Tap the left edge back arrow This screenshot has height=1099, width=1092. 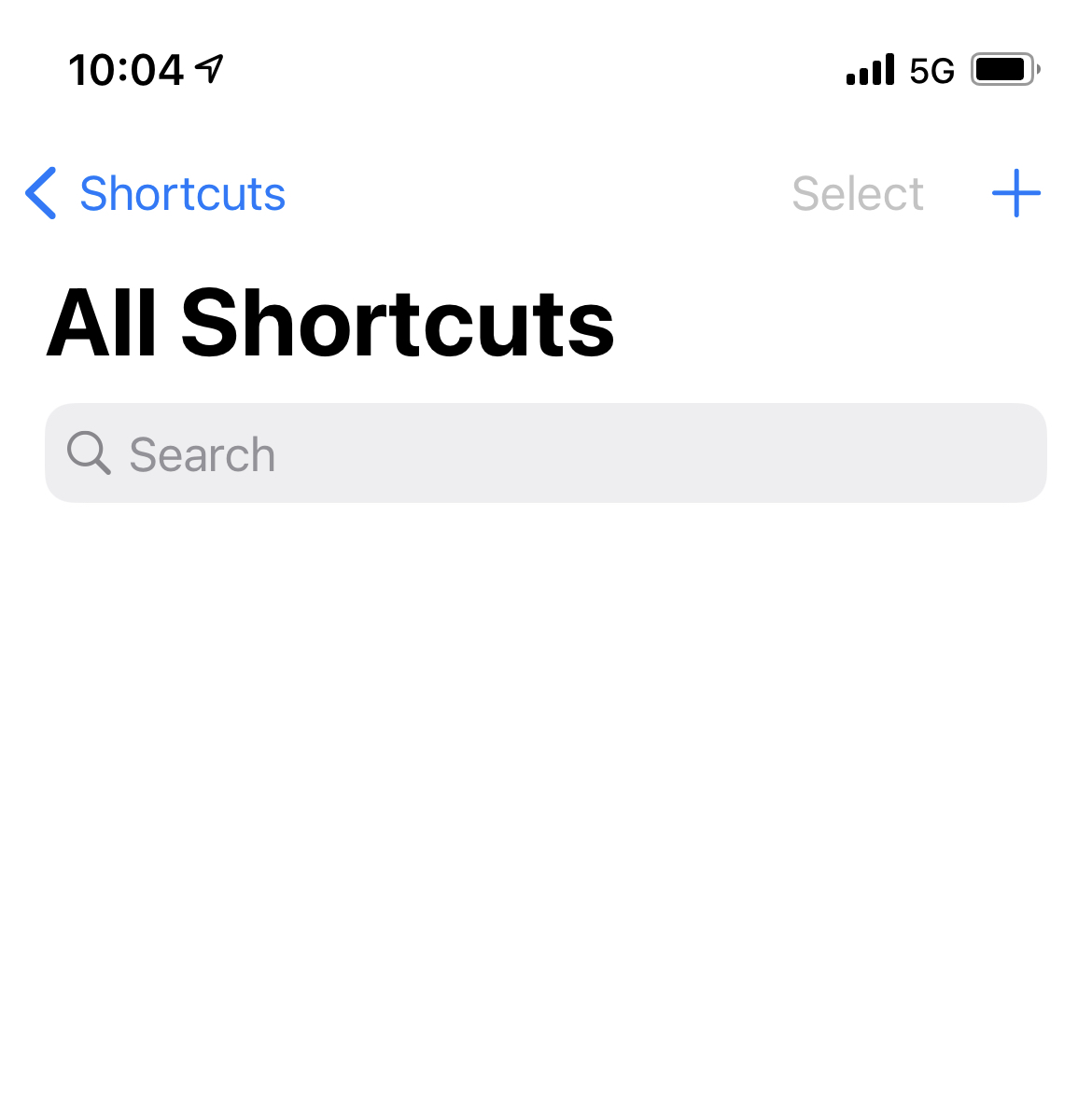click(x=39, y=193)
